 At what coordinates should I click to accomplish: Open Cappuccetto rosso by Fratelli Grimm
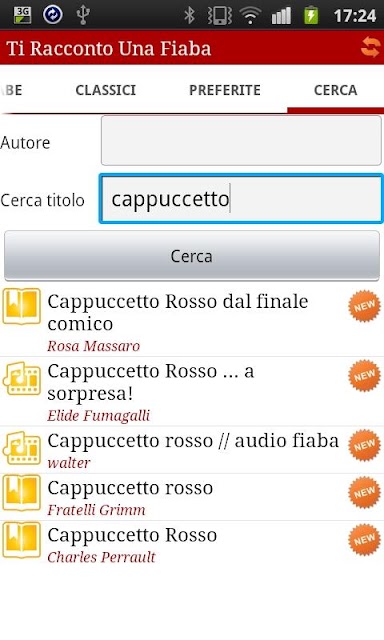pyautogui.click(x=192, y=497)
